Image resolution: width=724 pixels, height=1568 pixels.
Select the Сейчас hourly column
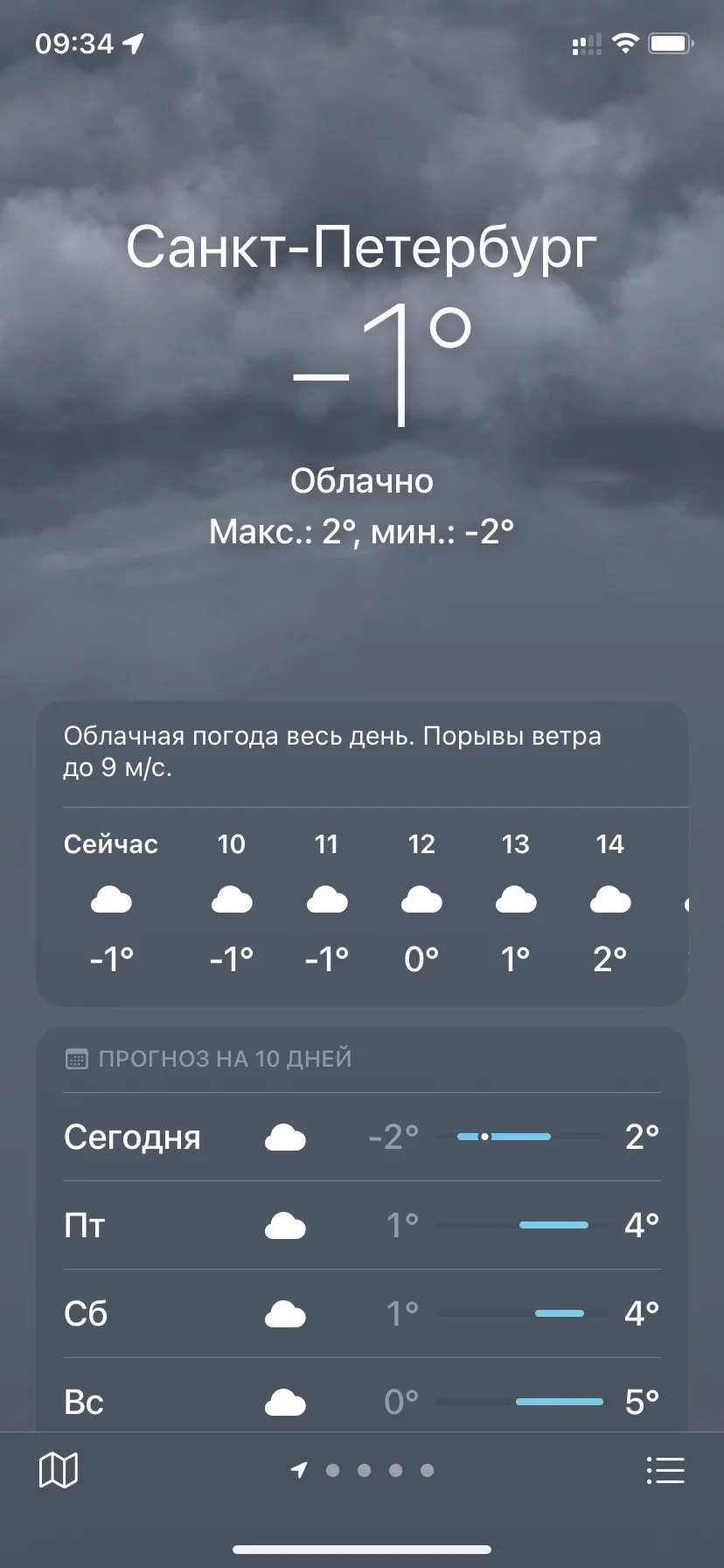110,899
